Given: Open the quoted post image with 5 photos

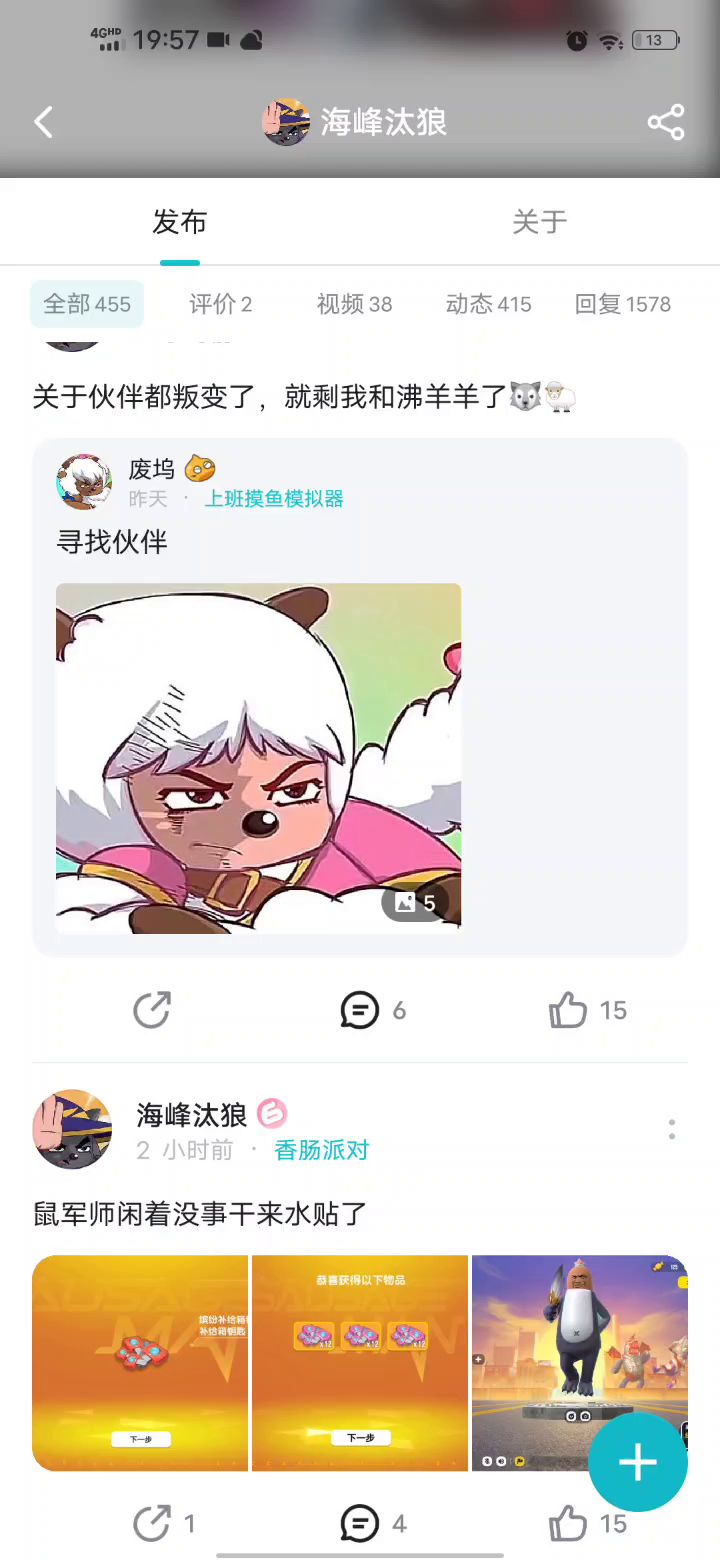Looking at the screenshot, I should 258,758.
